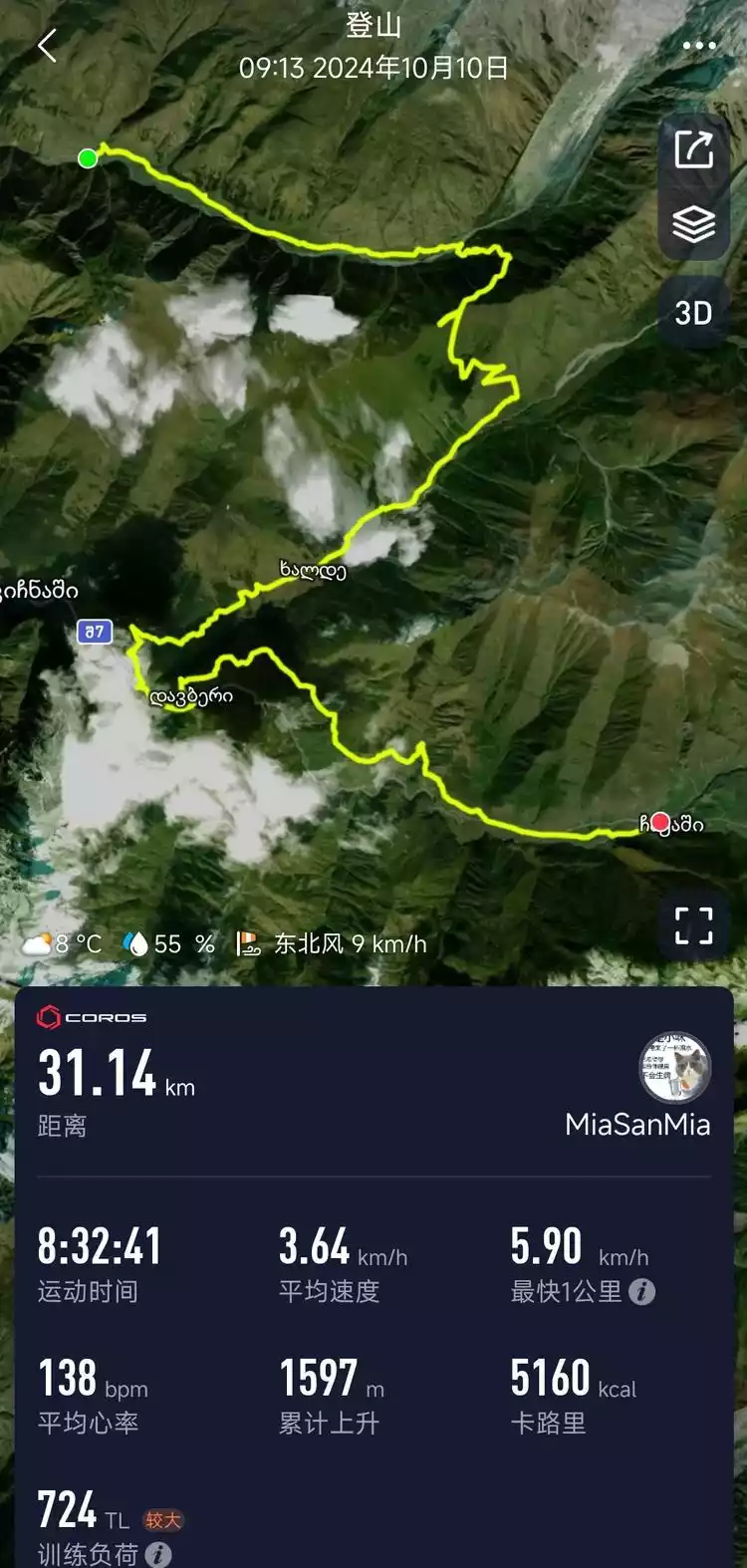
Task: Share this hiking activity
Action: (694, 150)
